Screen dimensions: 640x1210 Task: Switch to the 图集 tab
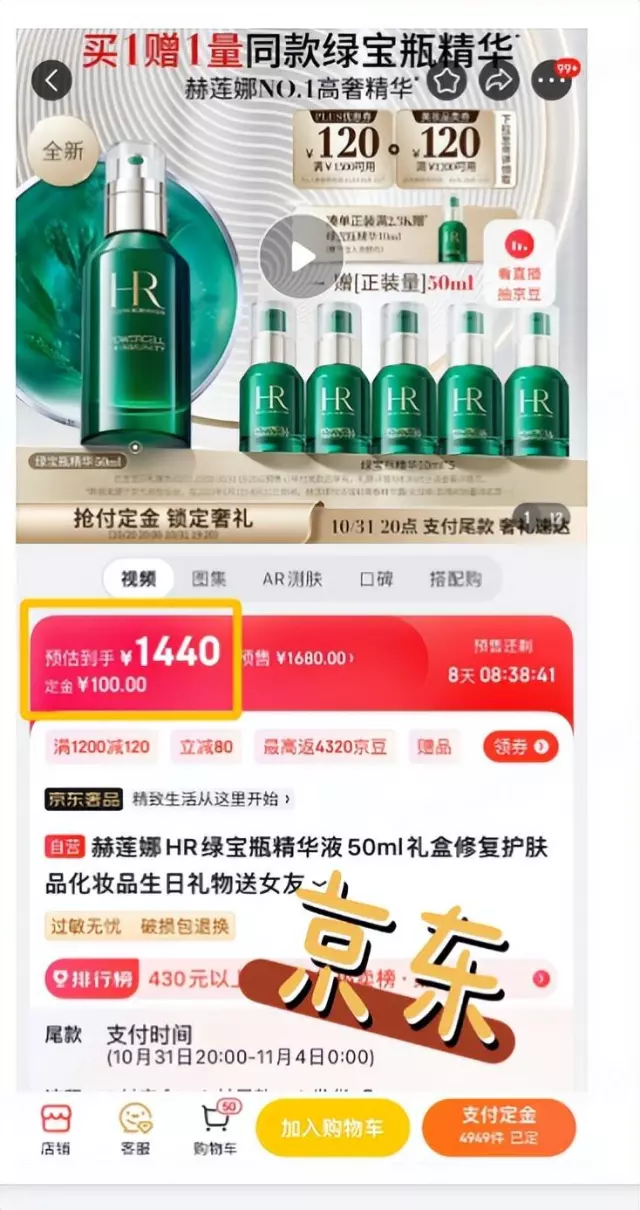pyautogui.click(x=209, y=578)
